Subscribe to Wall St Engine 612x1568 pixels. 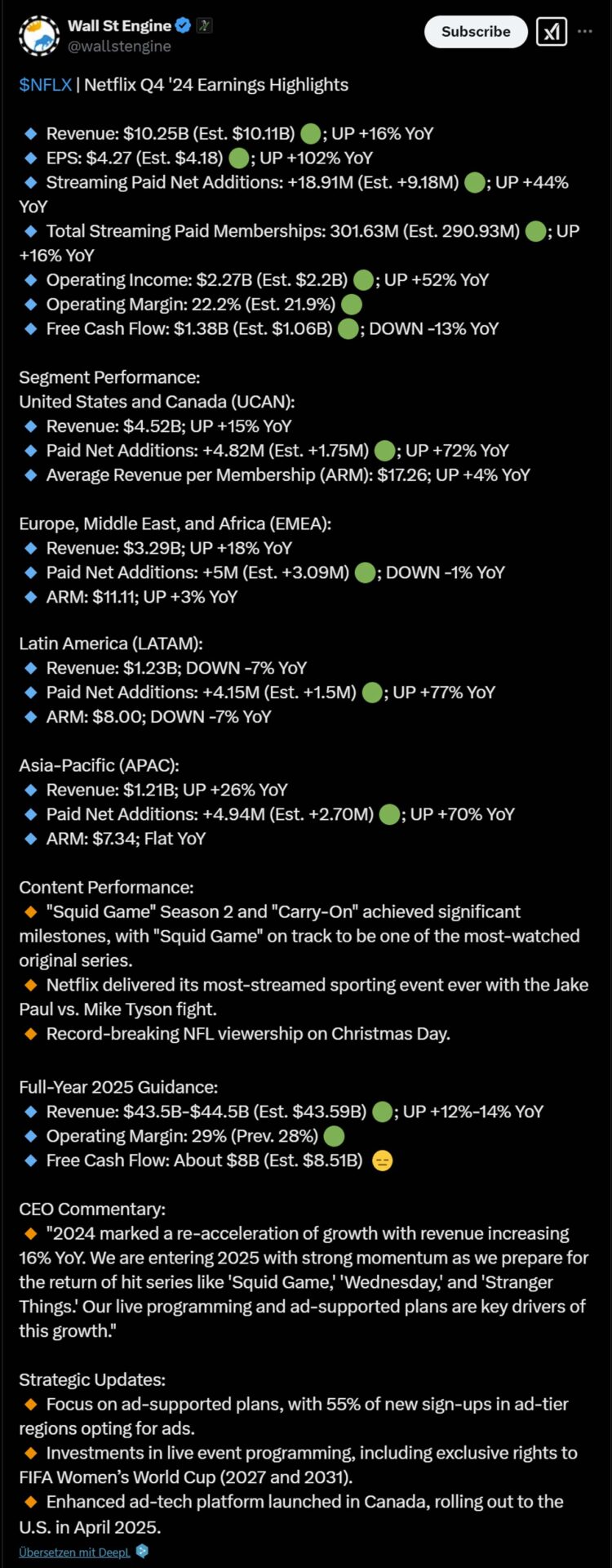tap(476, 32)
